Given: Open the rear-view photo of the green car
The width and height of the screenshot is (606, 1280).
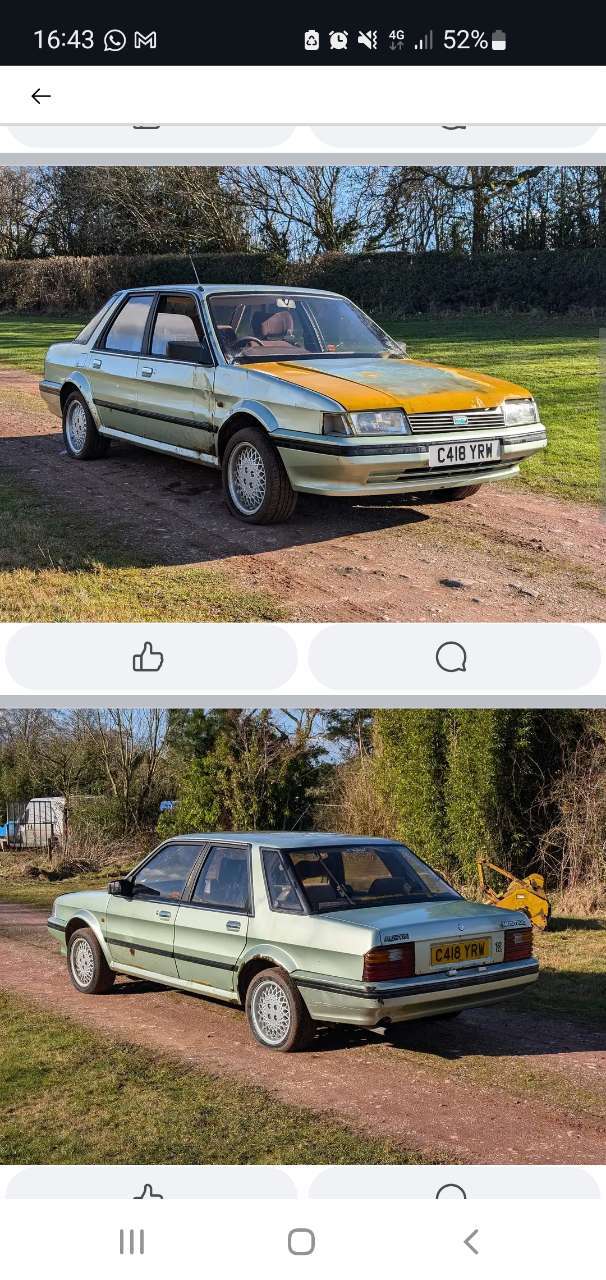Looking at the screenshot, I should pyautogui.click(x=303, y=937).
